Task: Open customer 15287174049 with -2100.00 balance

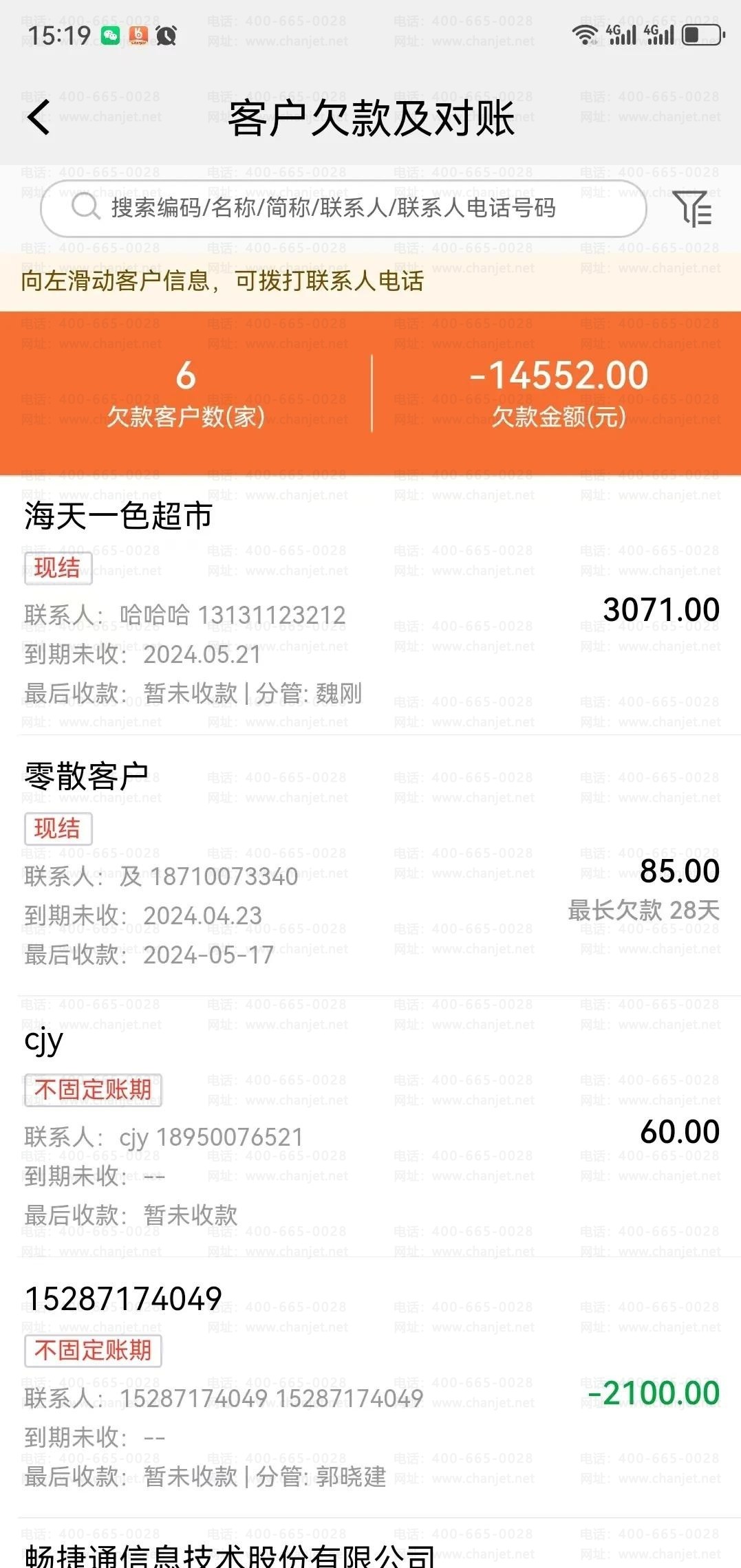Action: [x=370, y=1388]
